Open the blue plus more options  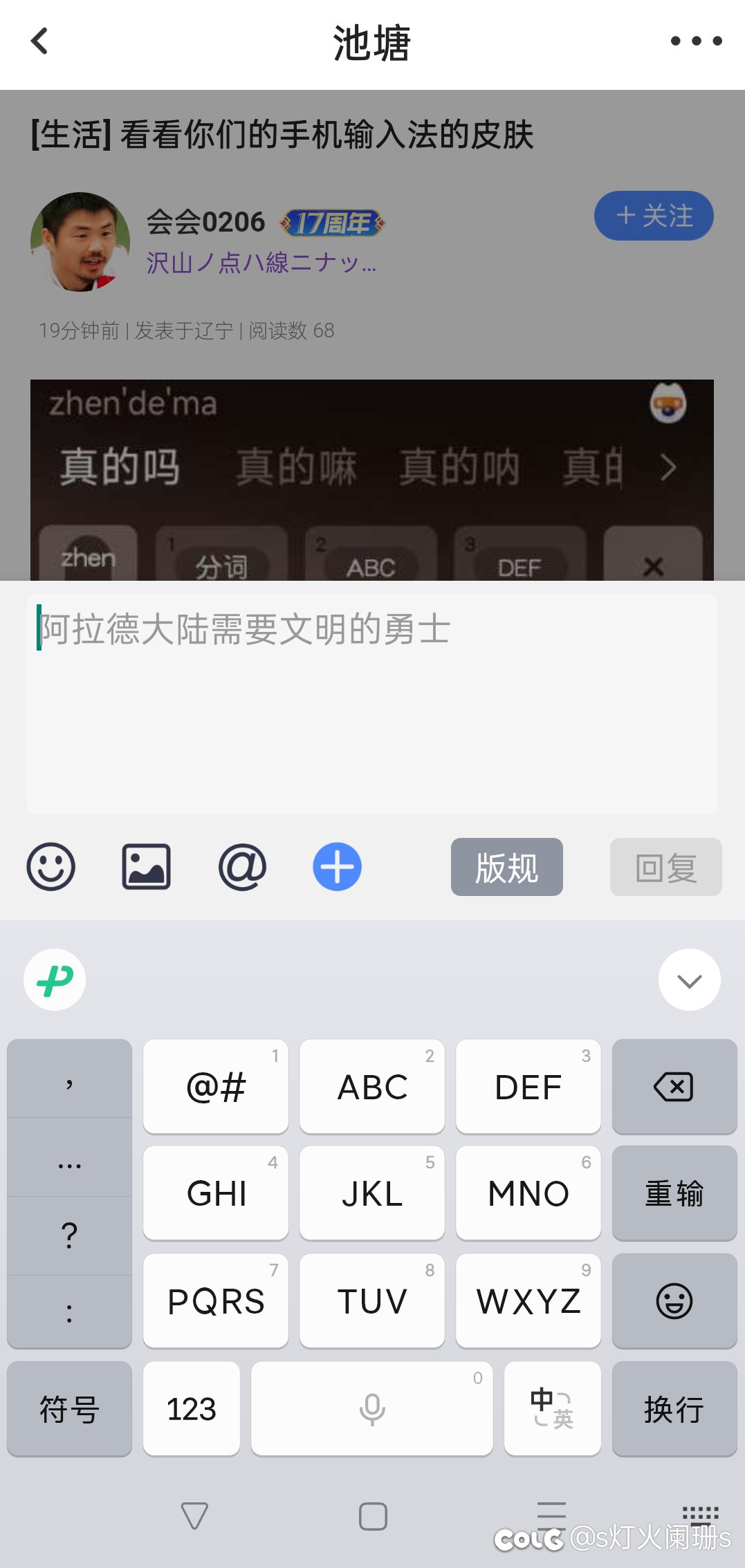[338, 867]
